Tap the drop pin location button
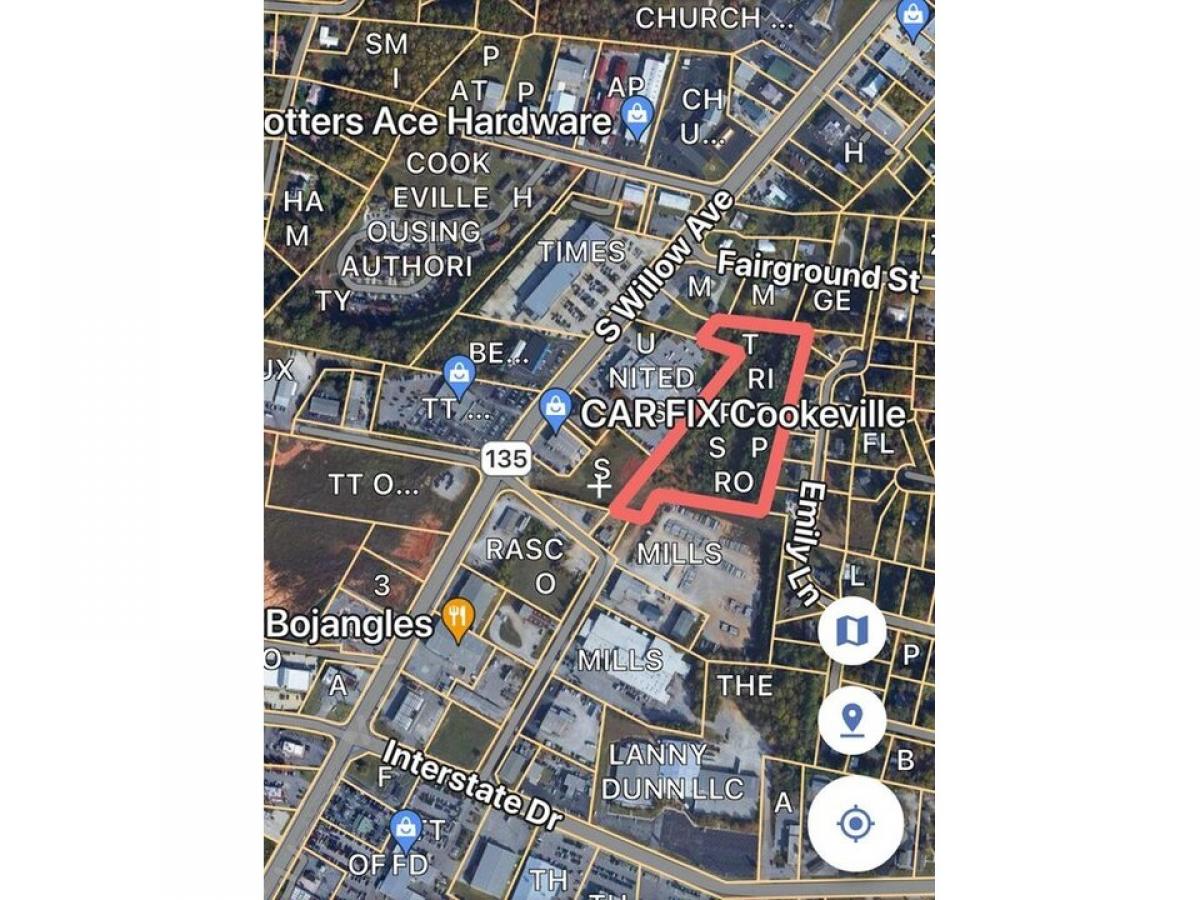1200x900 pixels. 851,720
